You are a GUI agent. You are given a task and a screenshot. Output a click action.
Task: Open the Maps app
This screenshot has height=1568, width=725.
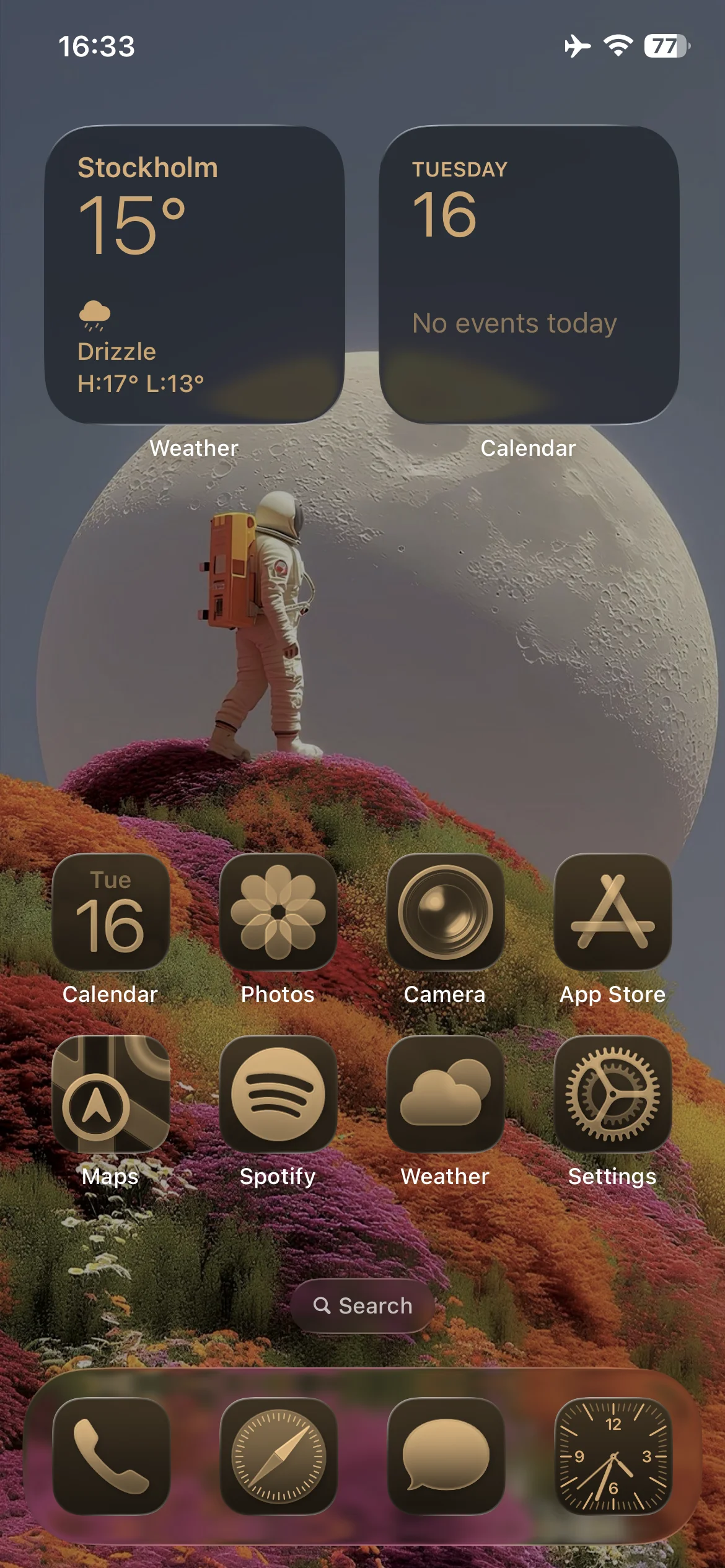tap(111, 1094)
